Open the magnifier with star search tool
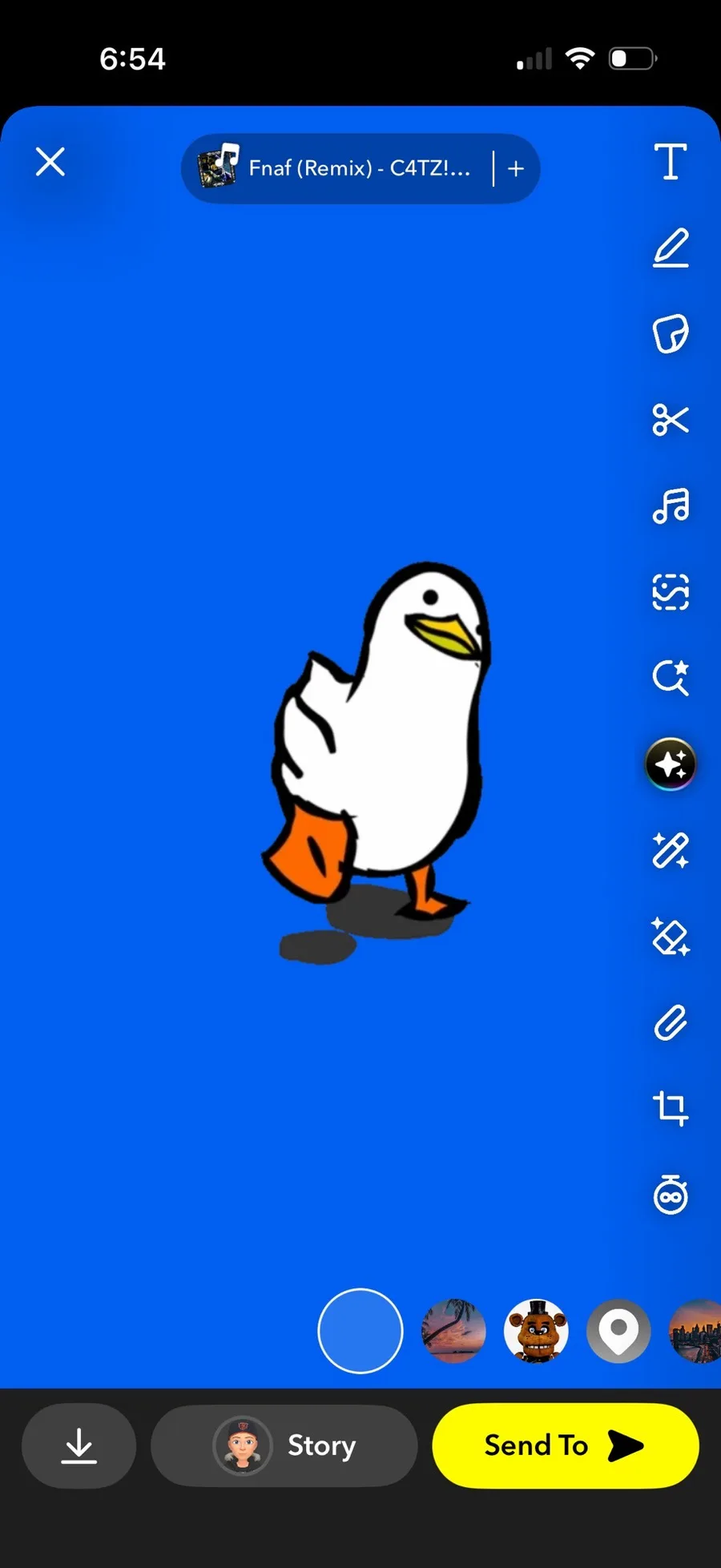 (671, 678)
